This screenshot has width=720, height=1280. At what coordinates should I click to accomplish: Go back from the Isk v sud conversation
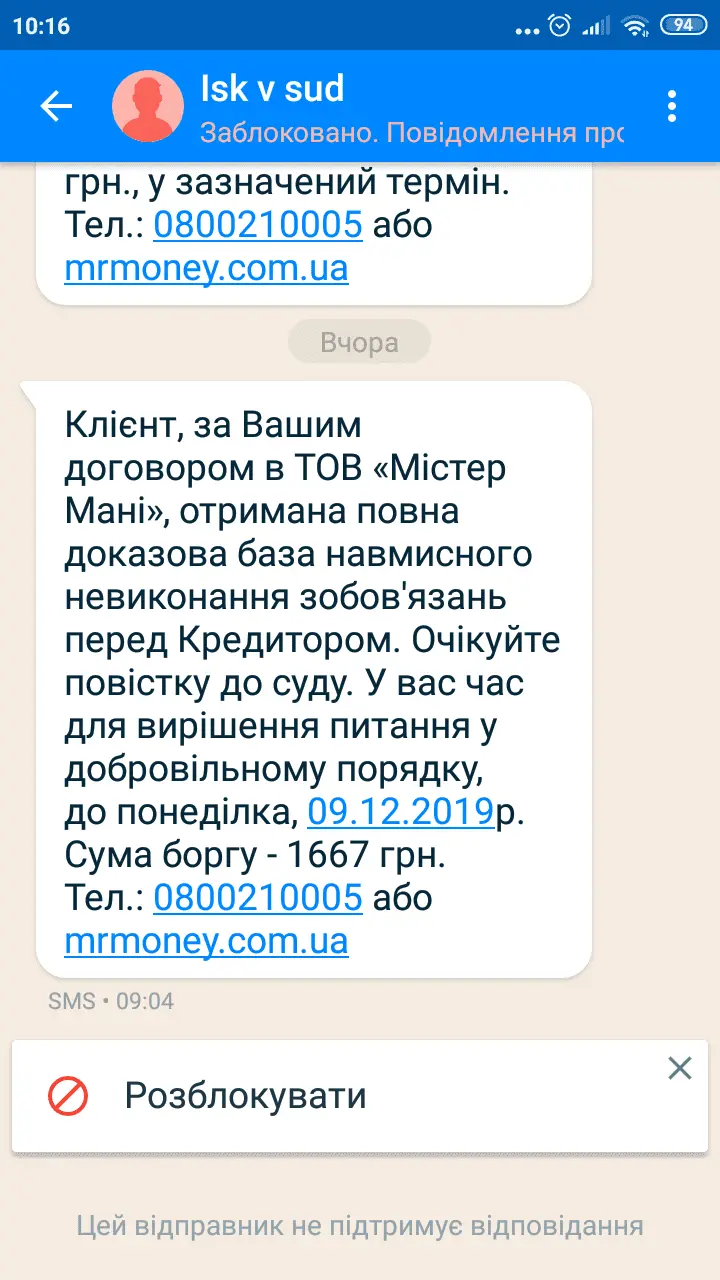[x=56, y=106]
